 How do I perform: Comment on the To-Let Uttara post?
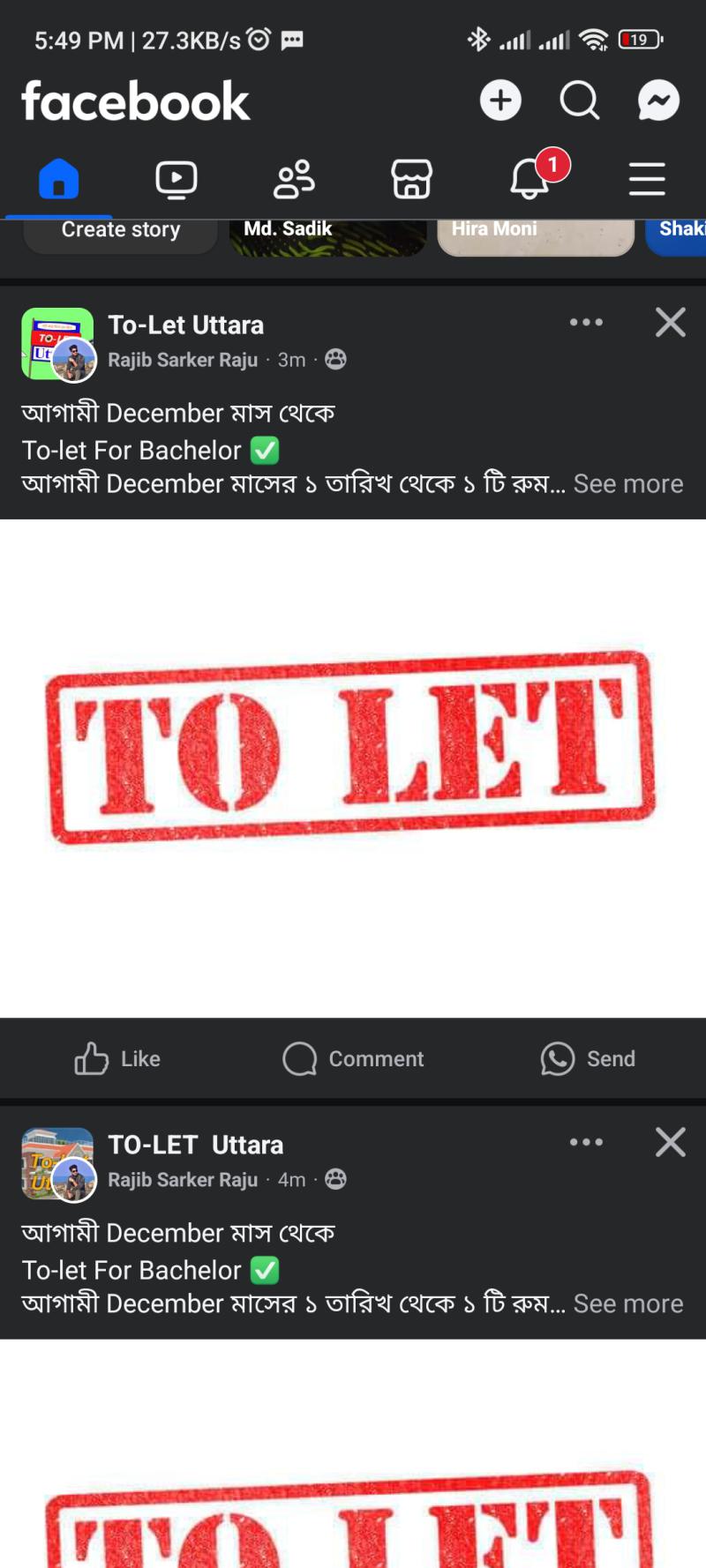[x=353, y=1058]
